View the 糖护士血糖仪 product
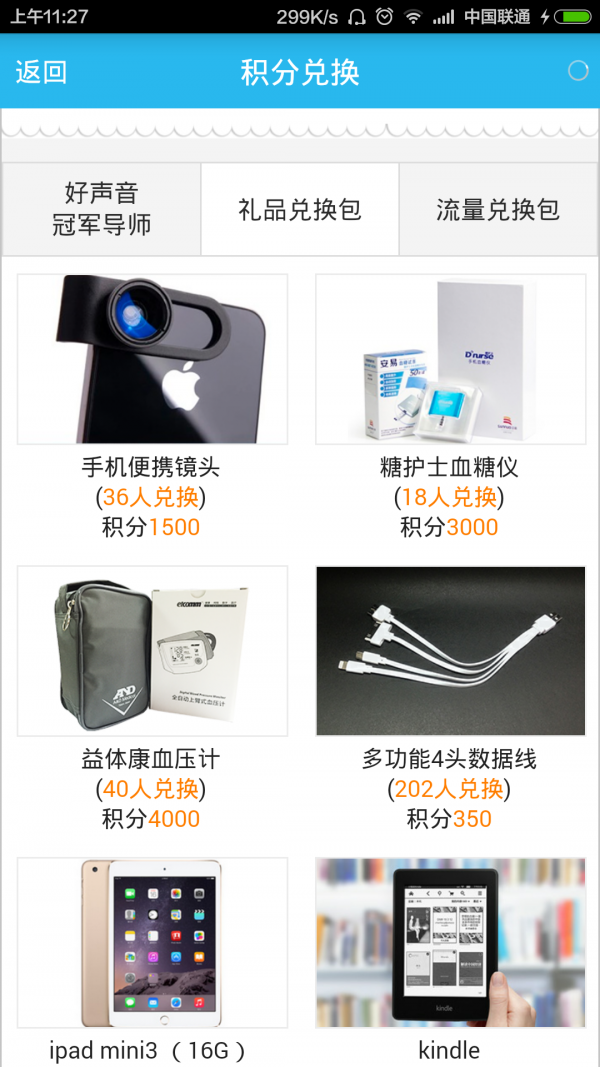Image resolution: width=600 pixels, height=1067 pixels. pyautogui.click(x=450, y=359)
